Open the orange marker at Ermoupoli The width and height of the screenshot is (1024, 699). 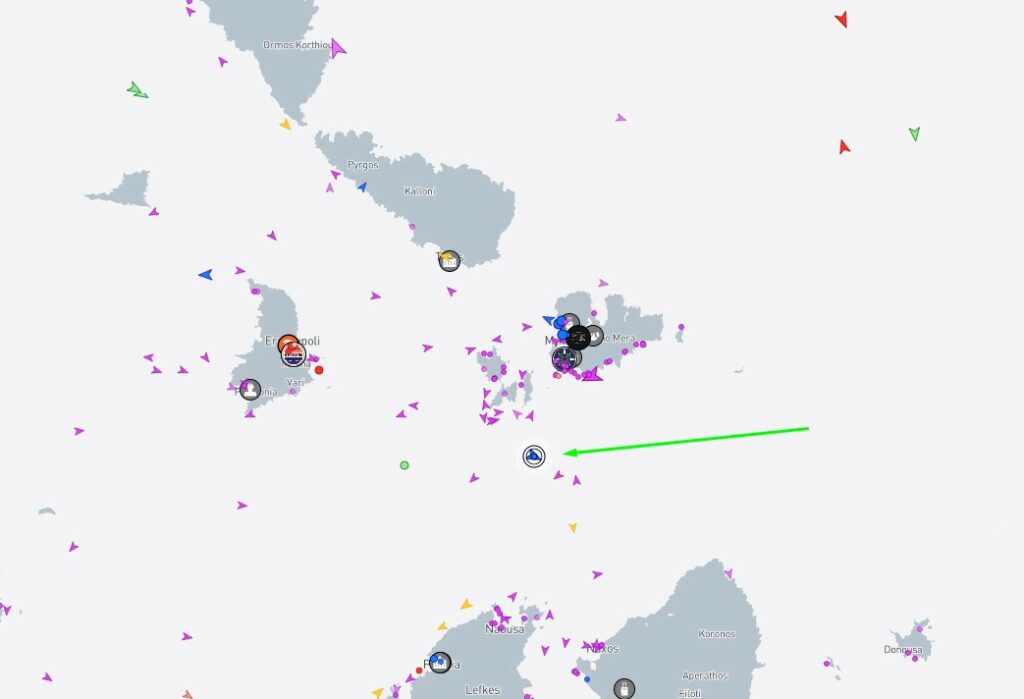click(x=288, y=345)
